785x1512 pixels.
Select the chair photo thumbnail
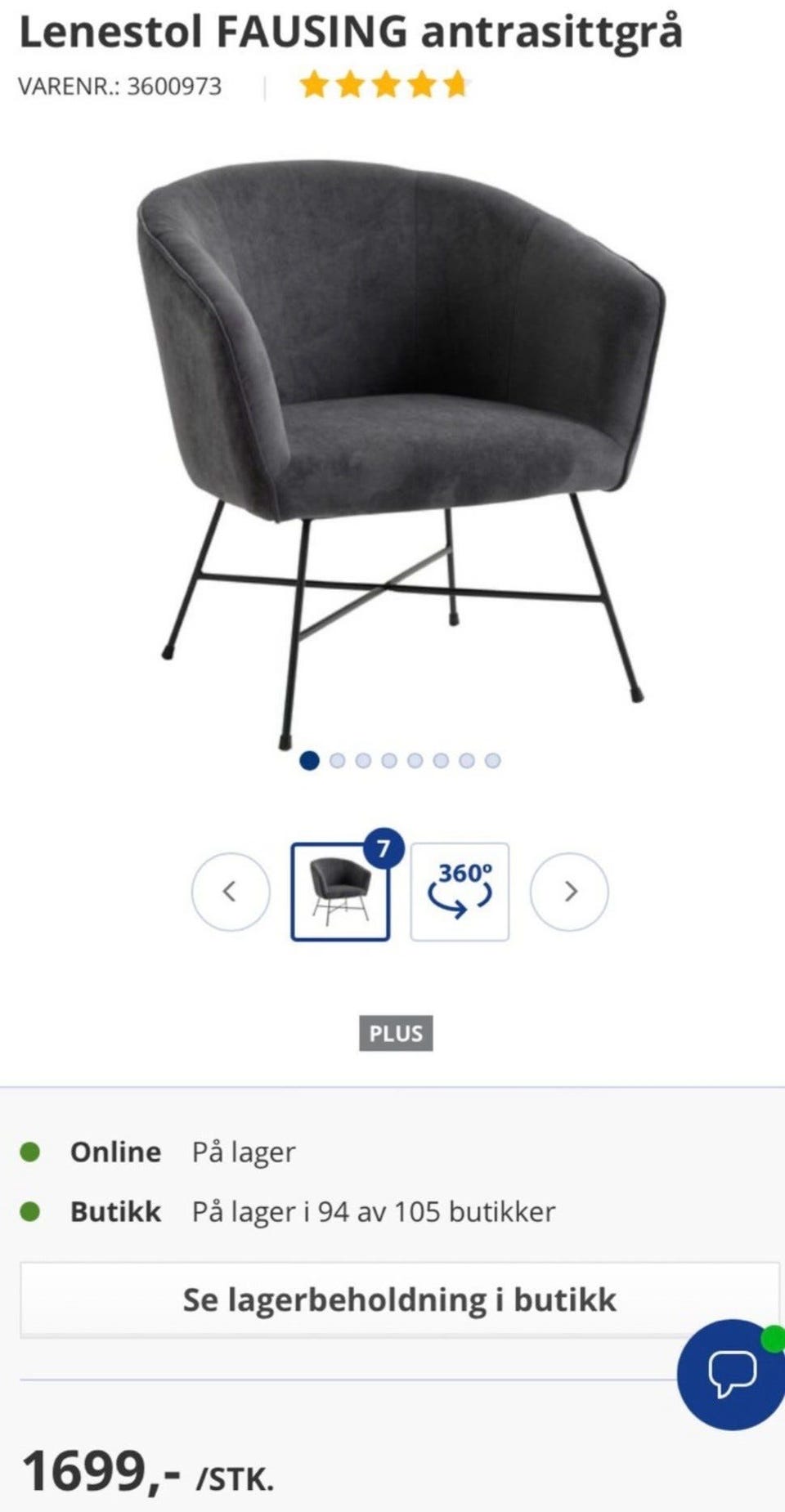pos(340,892)
